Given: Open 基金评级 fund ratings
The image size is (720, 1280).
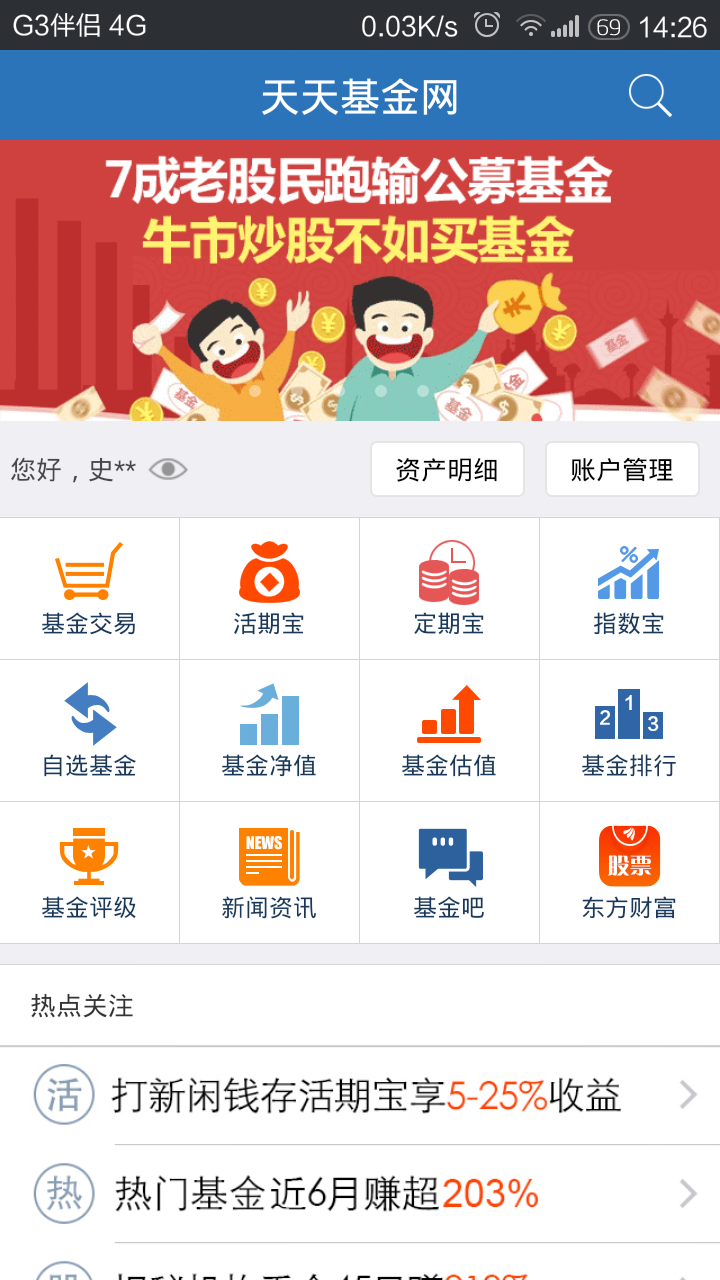Looking at the screenshot, I should click(89, 872).
